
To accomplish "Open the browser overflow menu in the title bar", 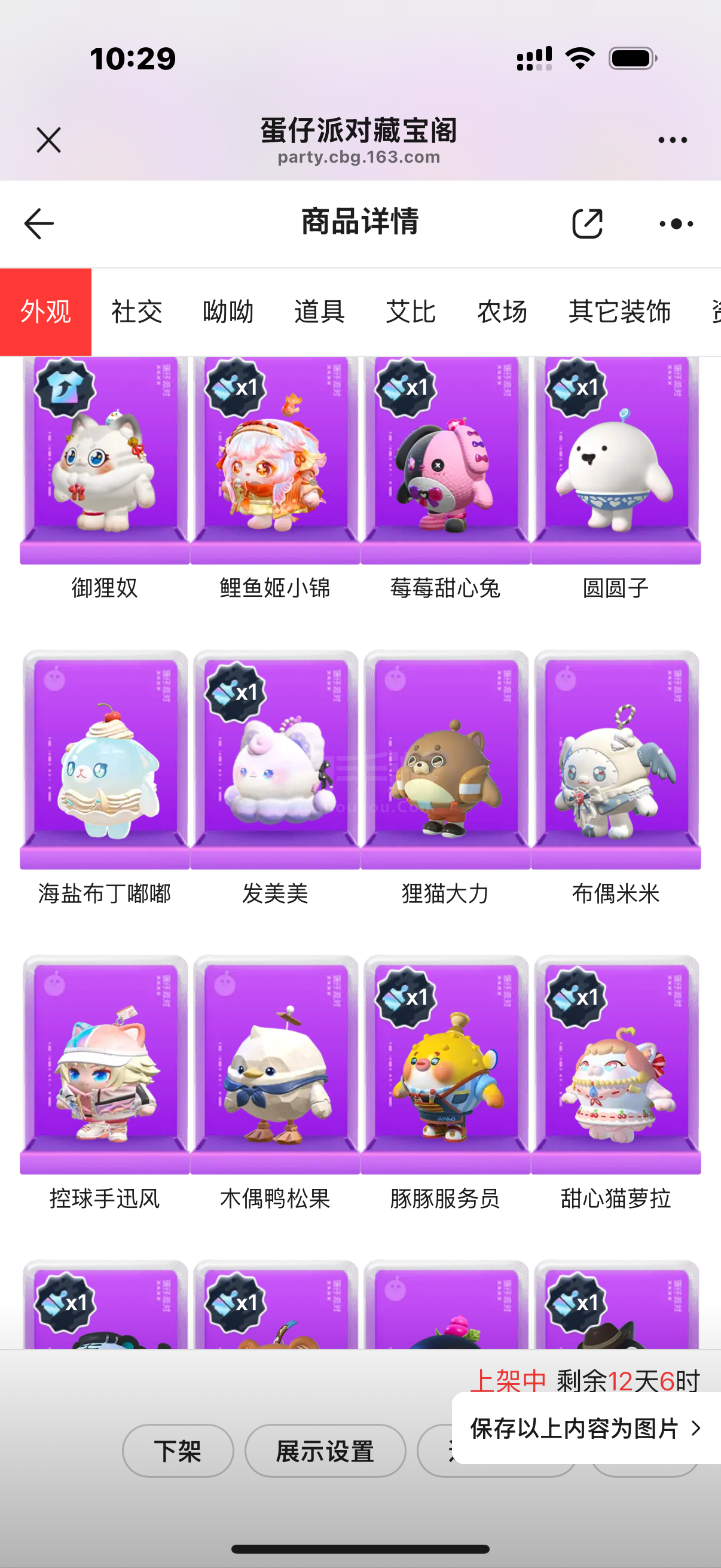I will pos(673,140).
